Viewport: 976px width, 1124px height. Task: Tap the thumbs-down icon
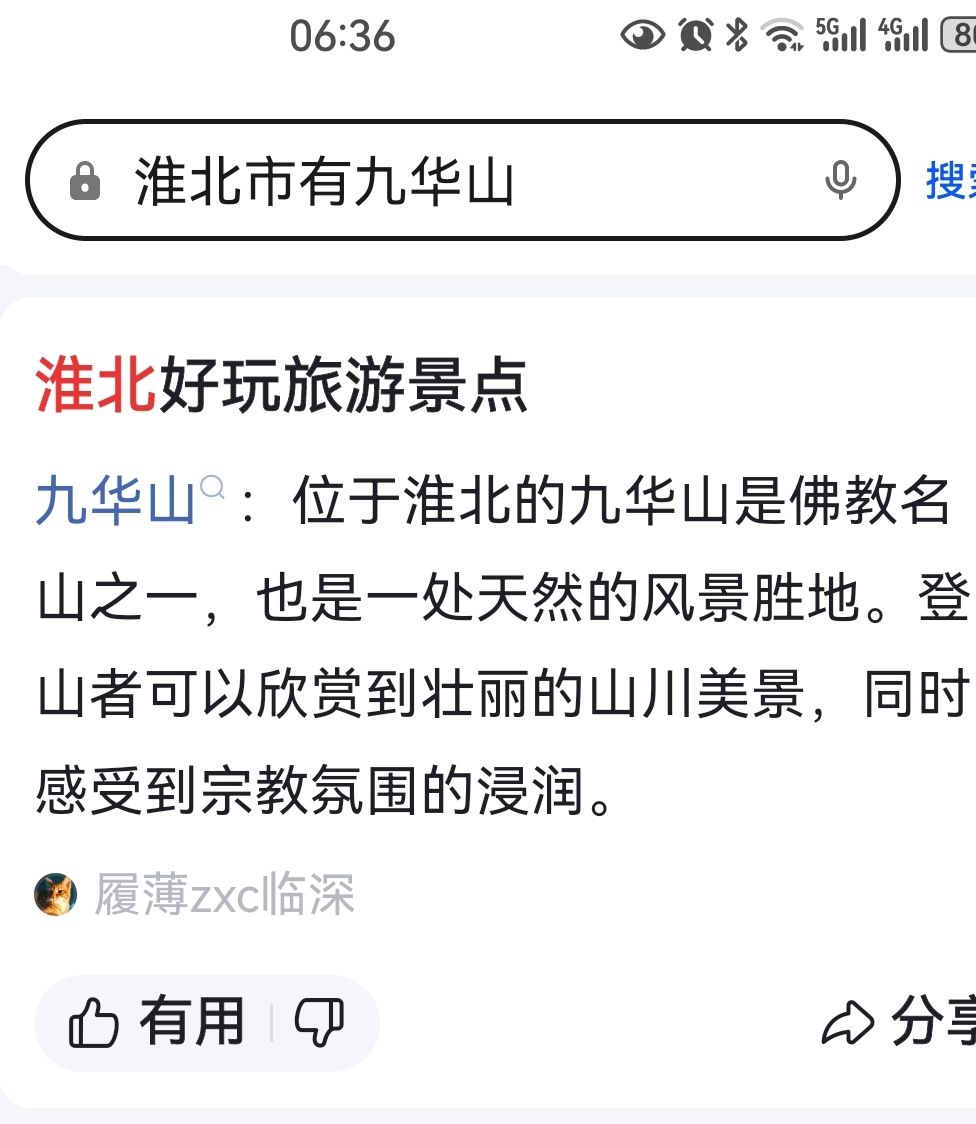pos(320,1023)
